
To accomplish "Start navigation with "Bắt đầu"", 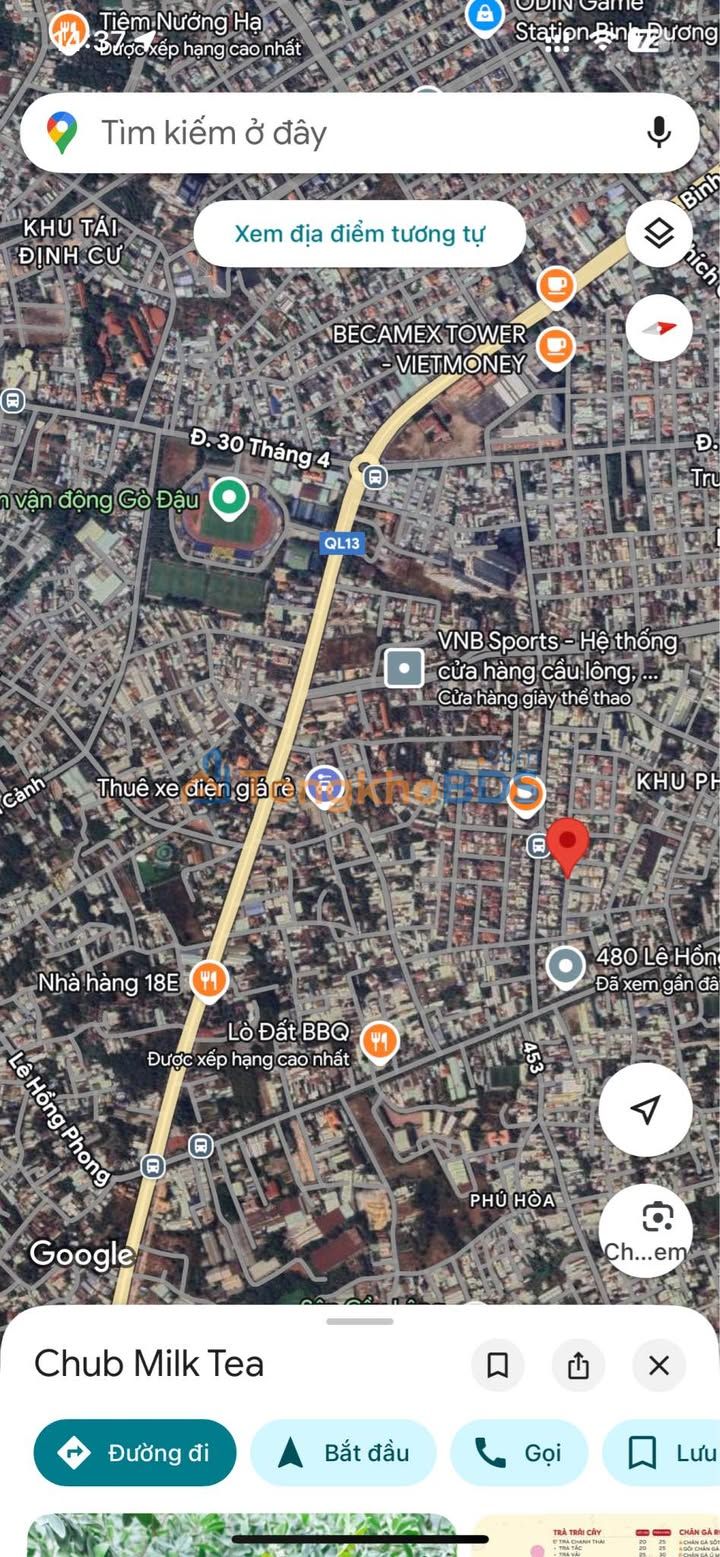I will [x=343, y=1452].
